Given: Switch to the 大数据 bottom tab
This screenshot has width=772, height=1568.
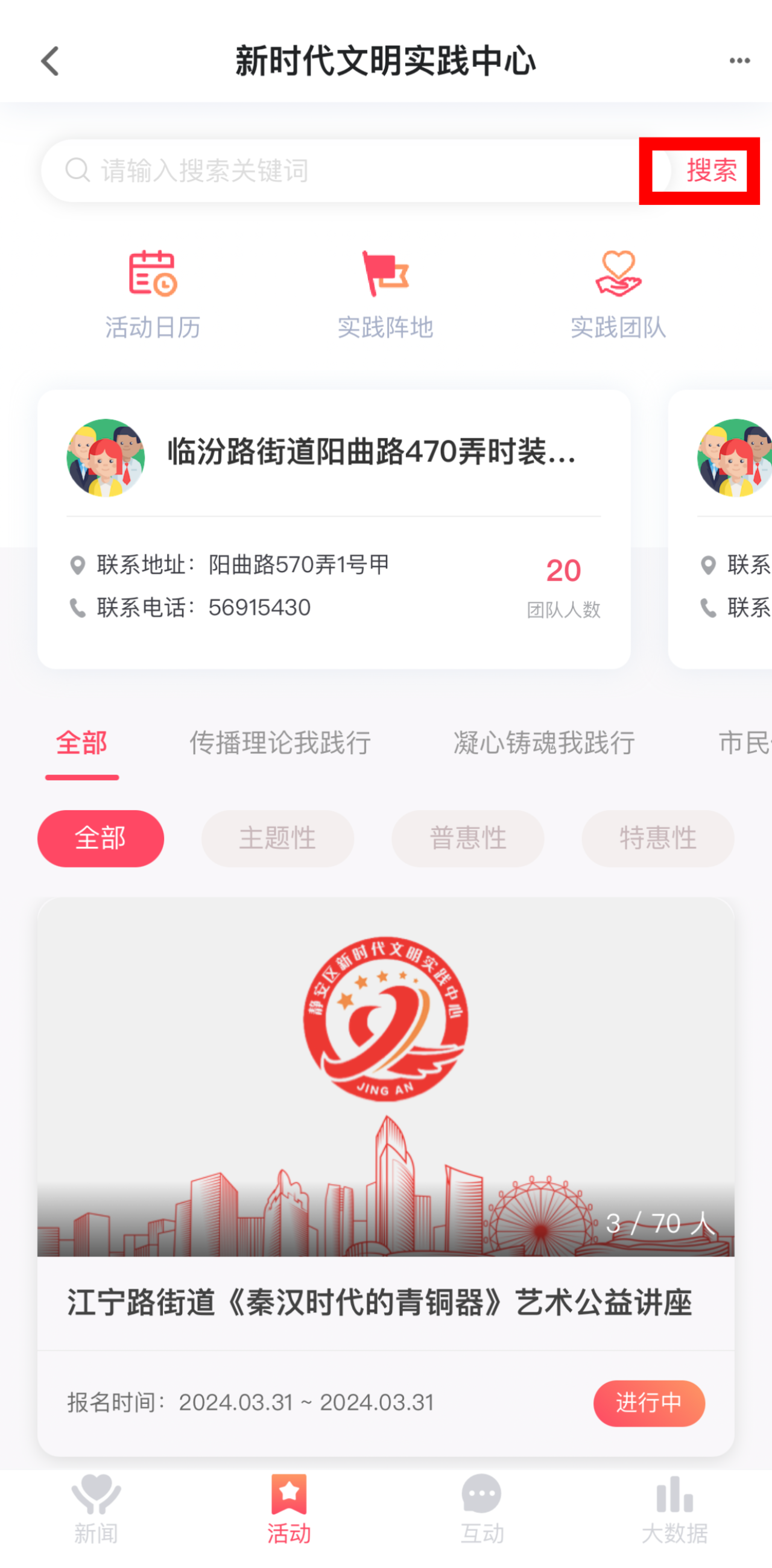Looking at the screenshot, I should [x=674, y=1510].
